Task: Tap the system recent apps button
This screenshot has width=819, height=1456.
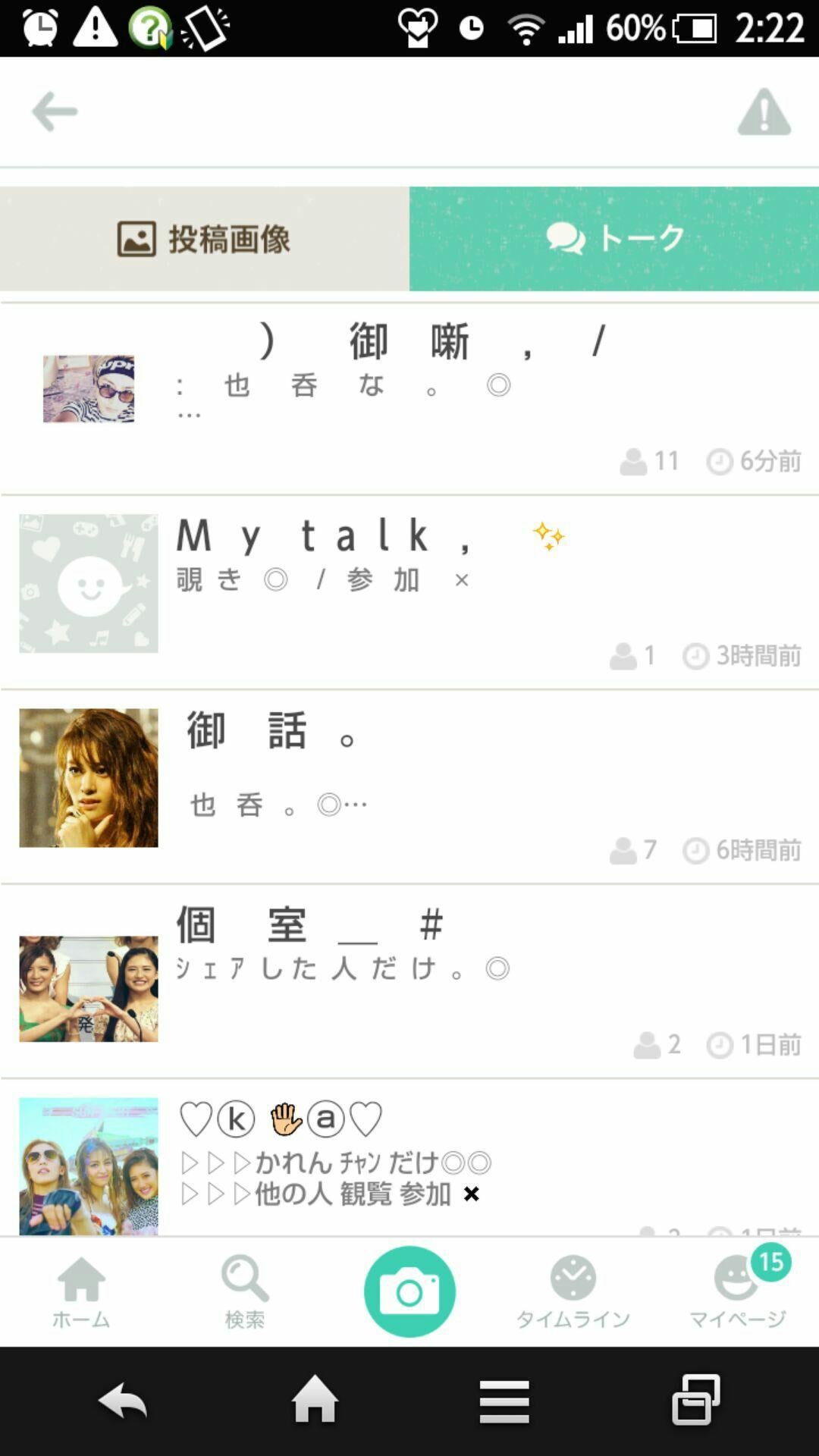Action: pyautogui.click(x=696, y=1400)
